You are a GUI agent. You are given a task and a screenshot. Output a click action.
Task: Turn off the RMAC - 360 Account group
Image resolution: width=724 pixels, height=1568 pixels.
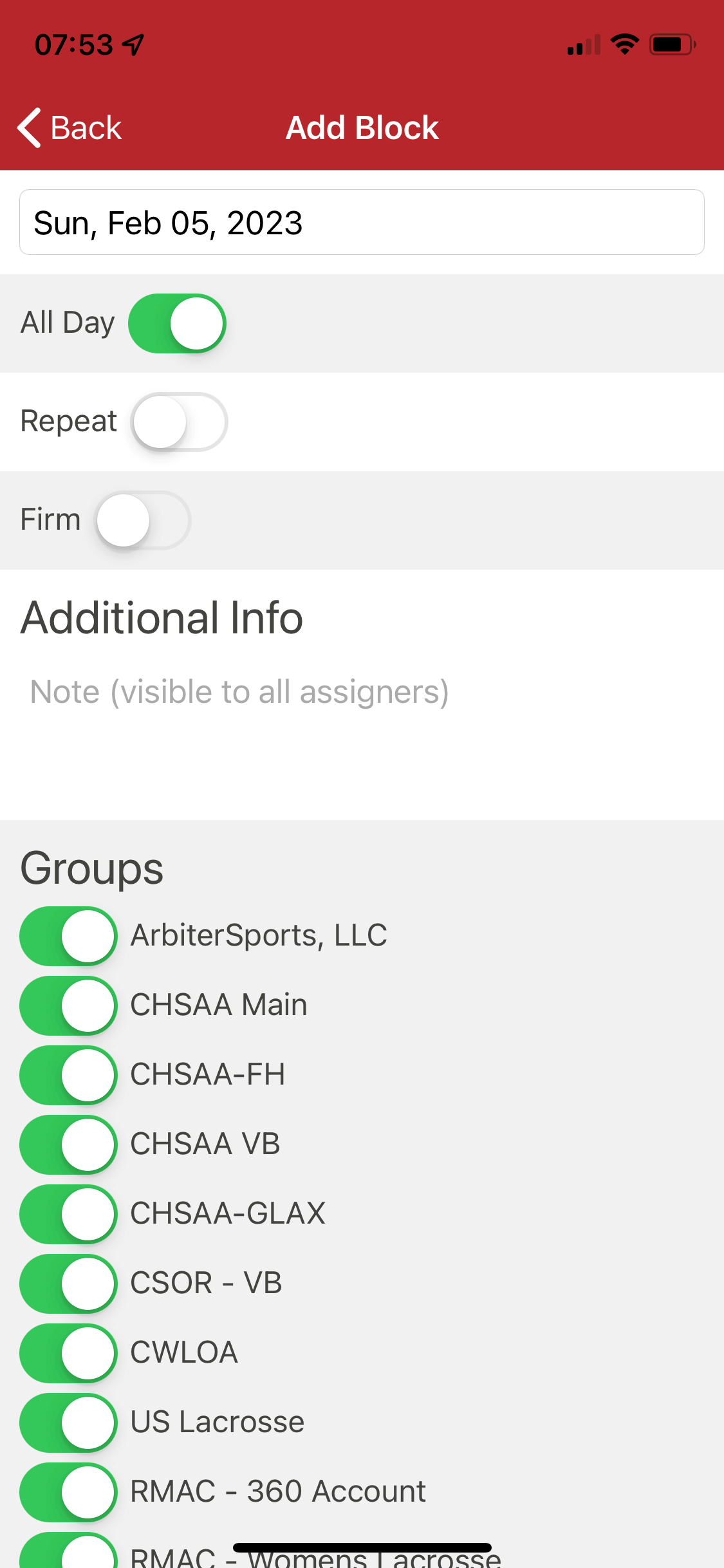[68, 1492]
